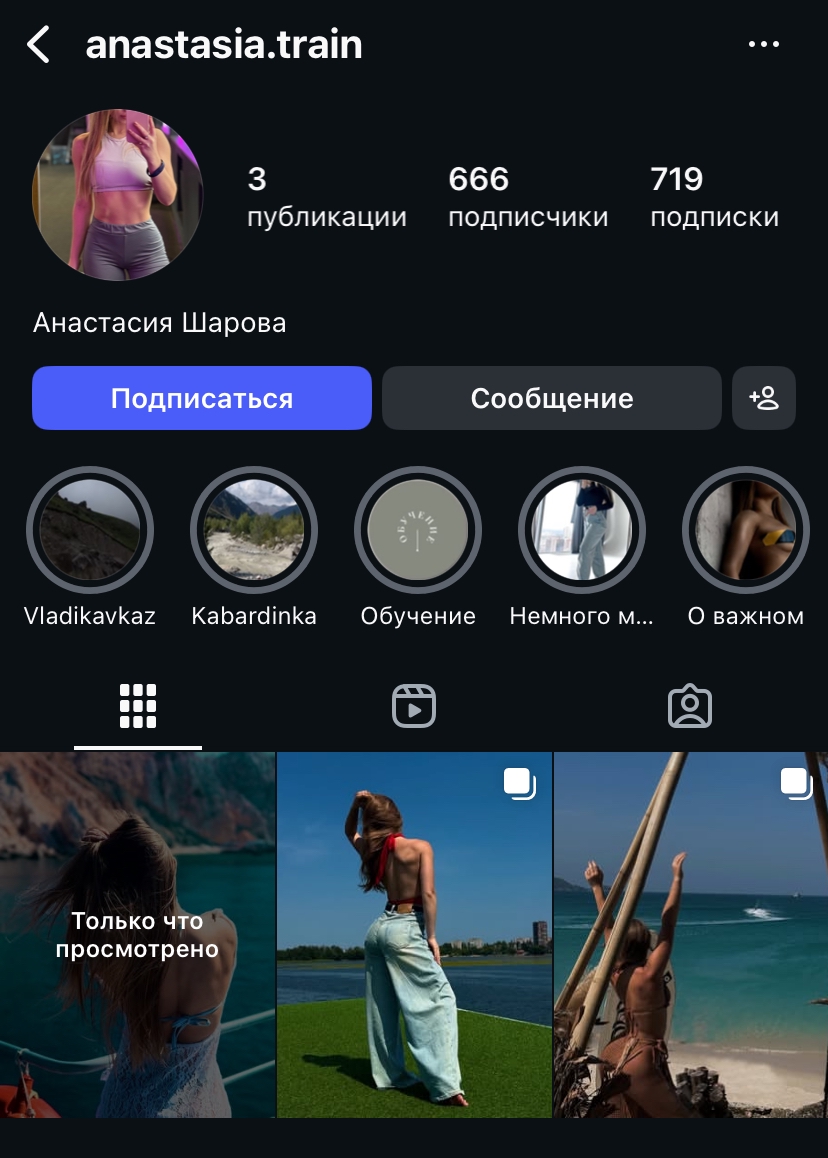Open the beach post with raised arms
This screenshot has height=1158, width=828.
[691, 935]
